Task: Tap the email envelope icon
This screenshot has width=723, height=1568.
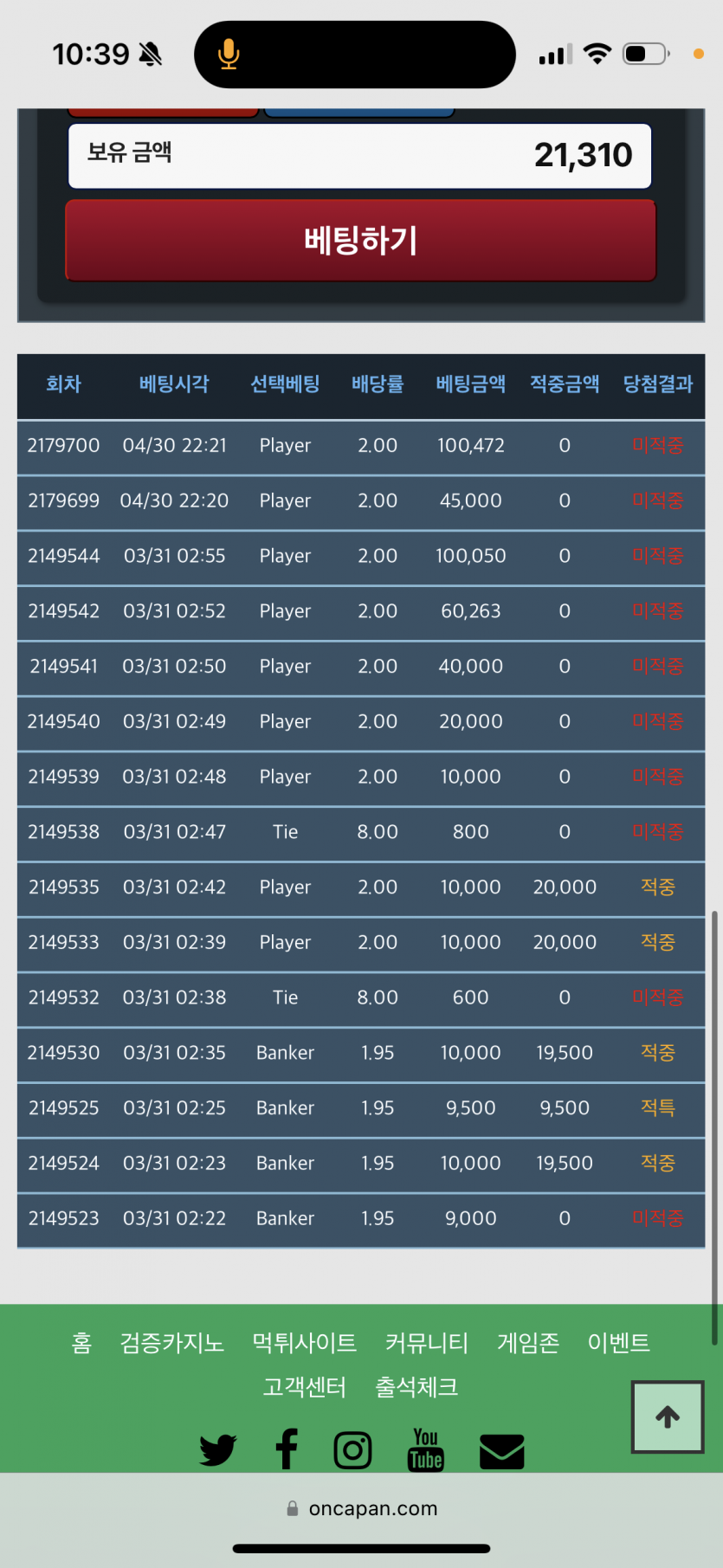Action: coord(502,1451)
